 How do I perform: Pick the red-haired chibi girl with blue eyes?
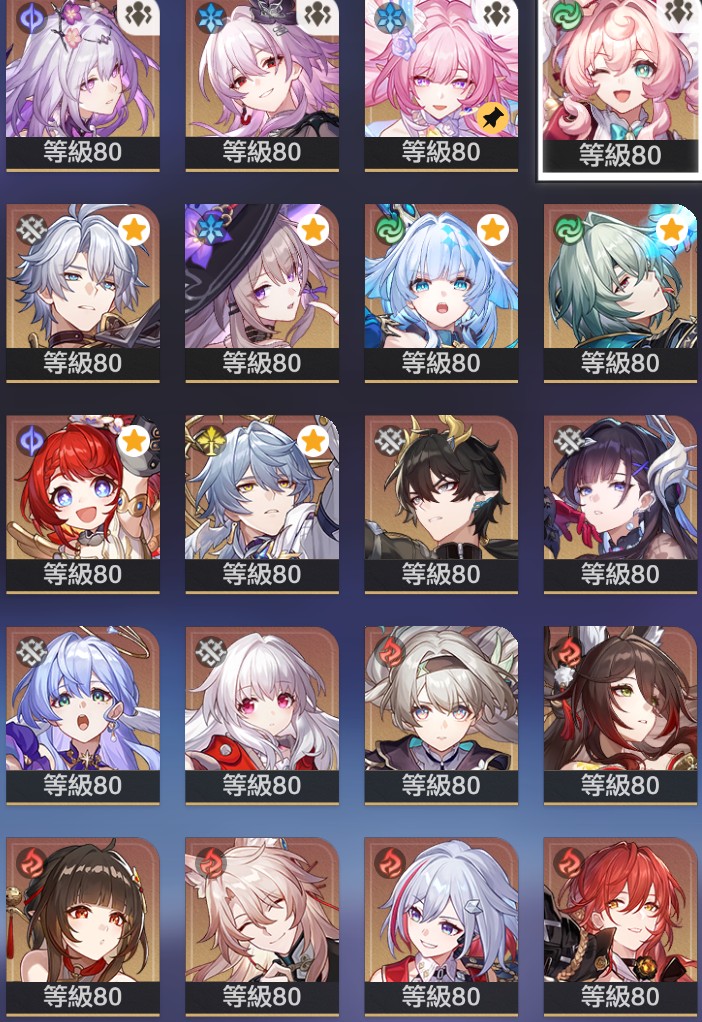point(82,497)
